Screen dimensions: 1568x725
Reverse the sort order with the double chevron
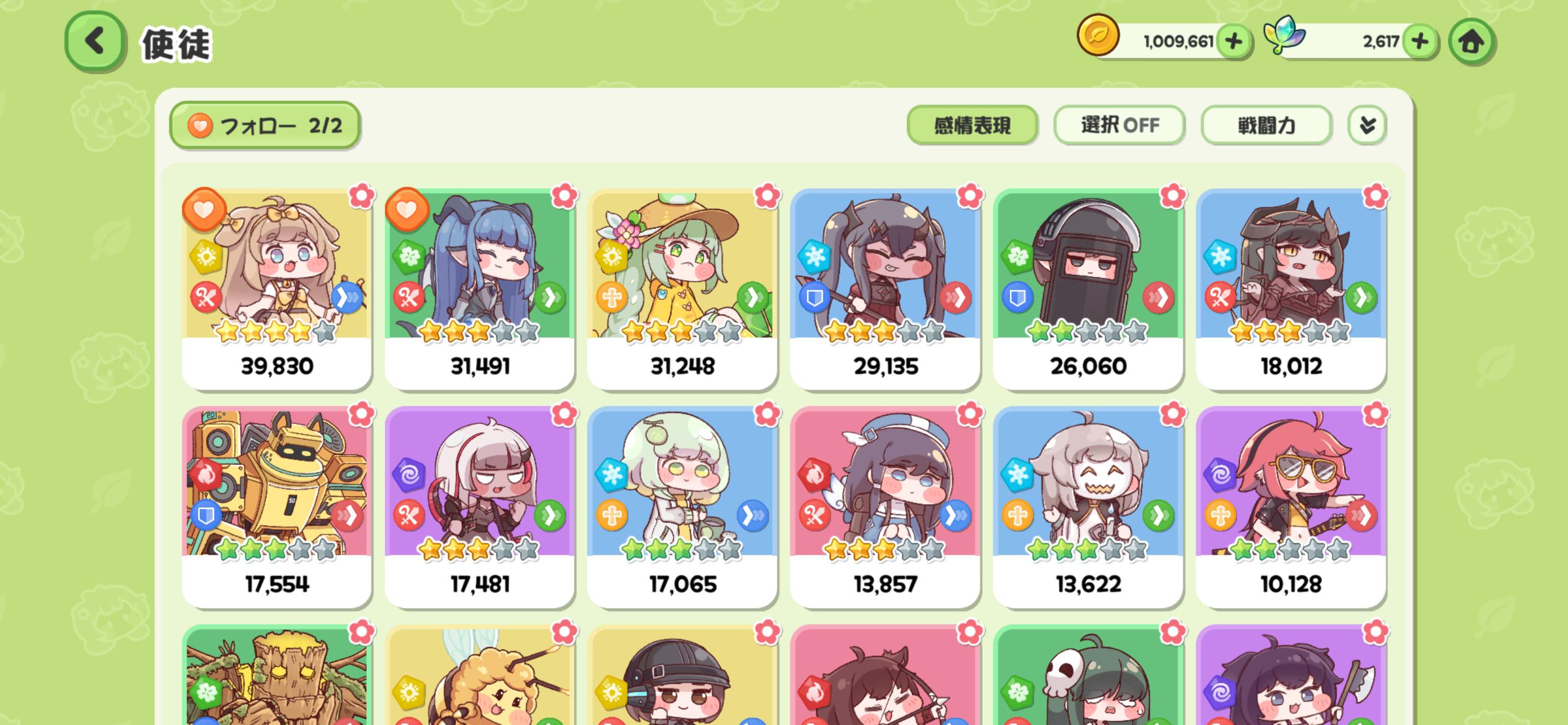pyautogui.click(x=1367, y=125)
